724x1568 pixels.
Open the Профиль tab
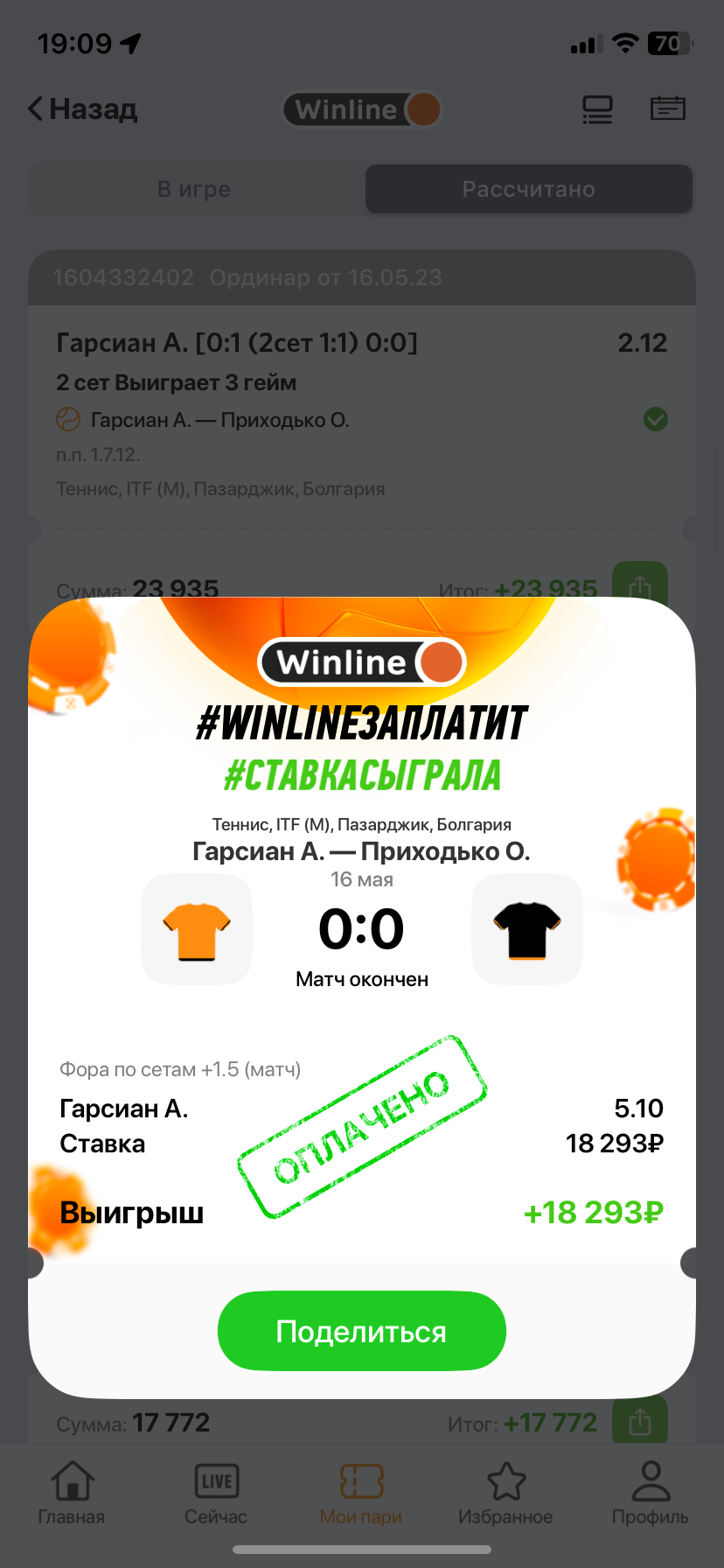(650, 1493)
